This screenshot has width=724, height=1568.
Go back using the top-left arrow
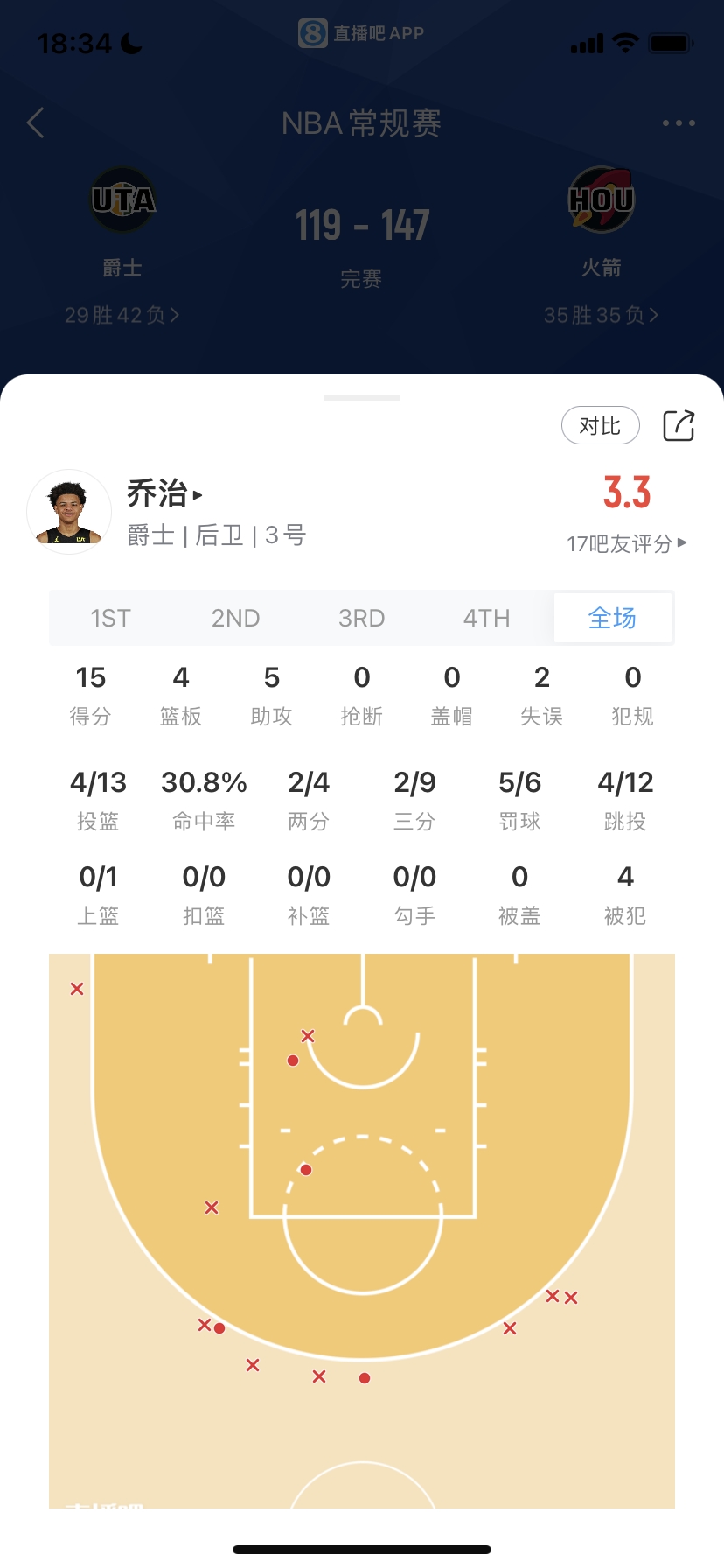(x=36, y=123)
